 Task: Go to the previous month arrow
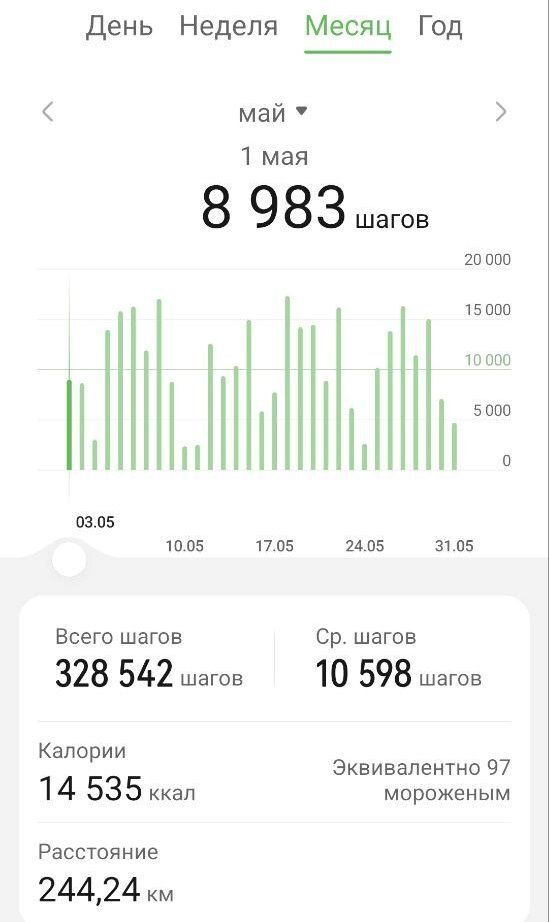48,112
